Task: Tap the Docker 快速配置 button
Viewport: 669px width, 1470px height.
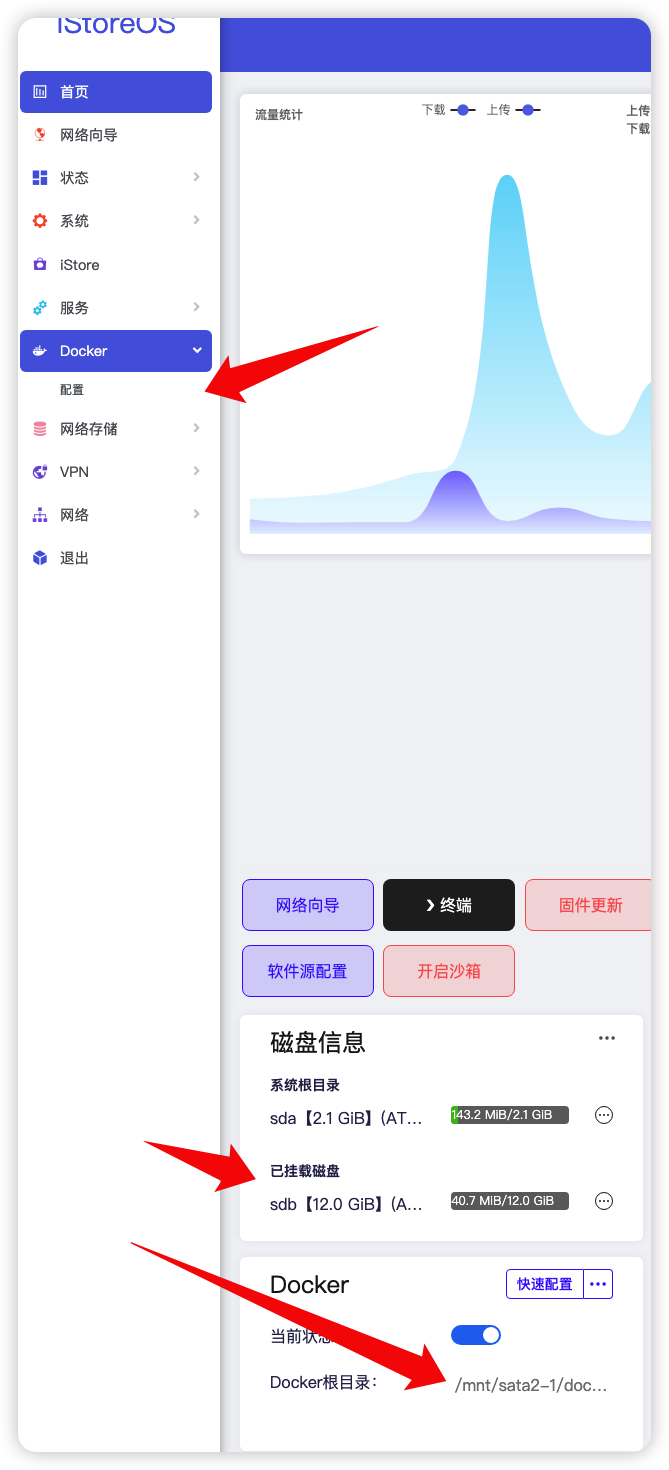Action: pyautogui.click(x=545, y=1284)
